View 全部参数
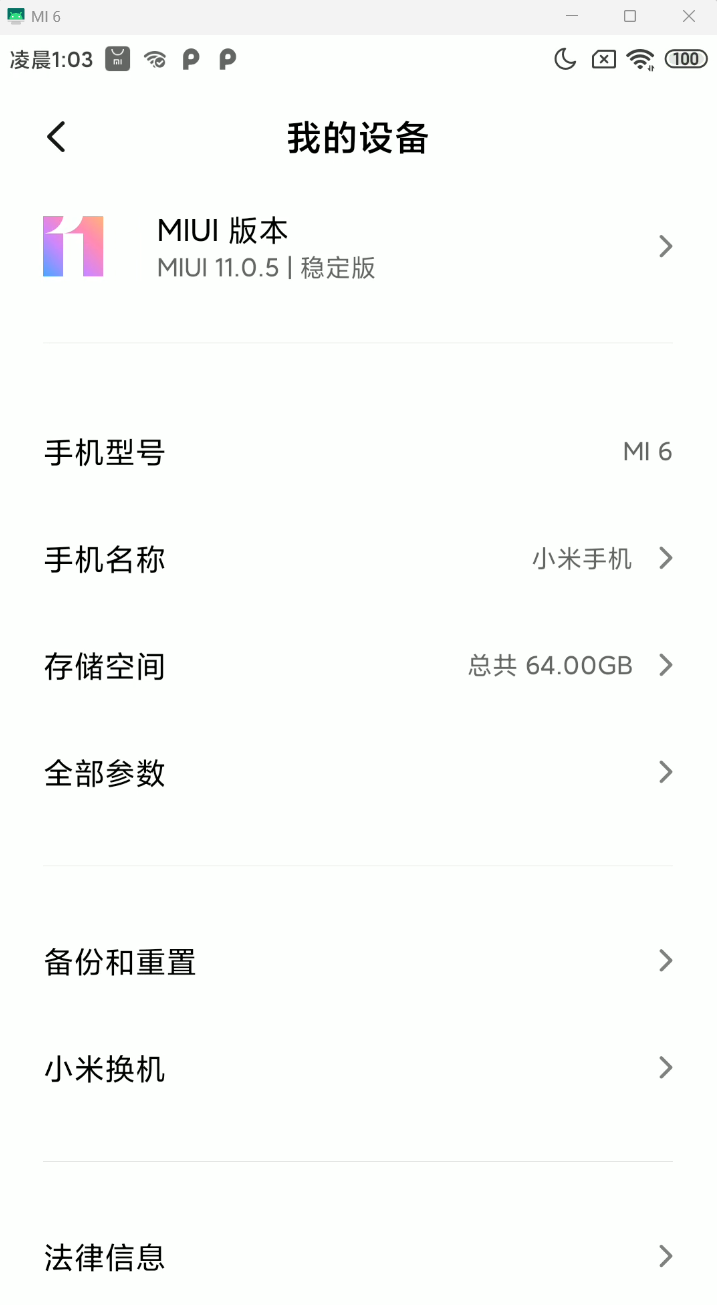717x1305 pixels. click(x=357, y=773)
